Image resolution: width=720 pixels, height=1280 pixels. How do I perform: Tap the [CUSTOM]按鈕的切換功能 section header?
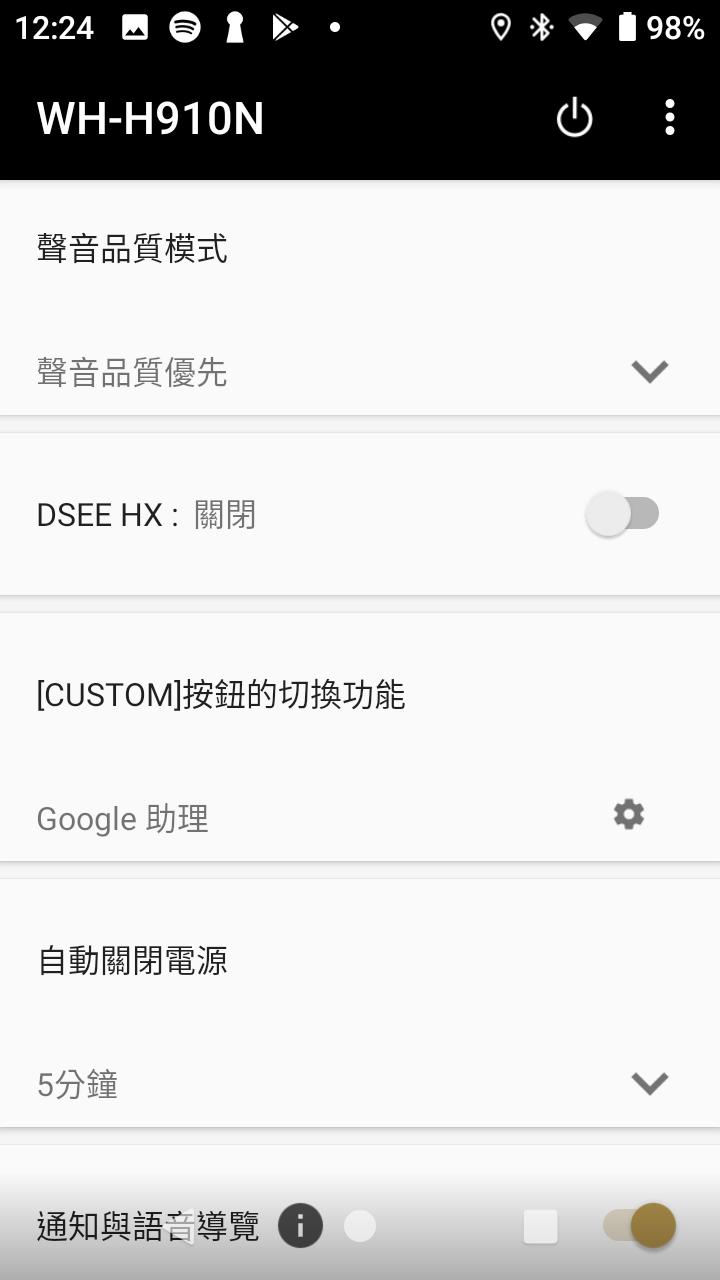click(221, 694)
